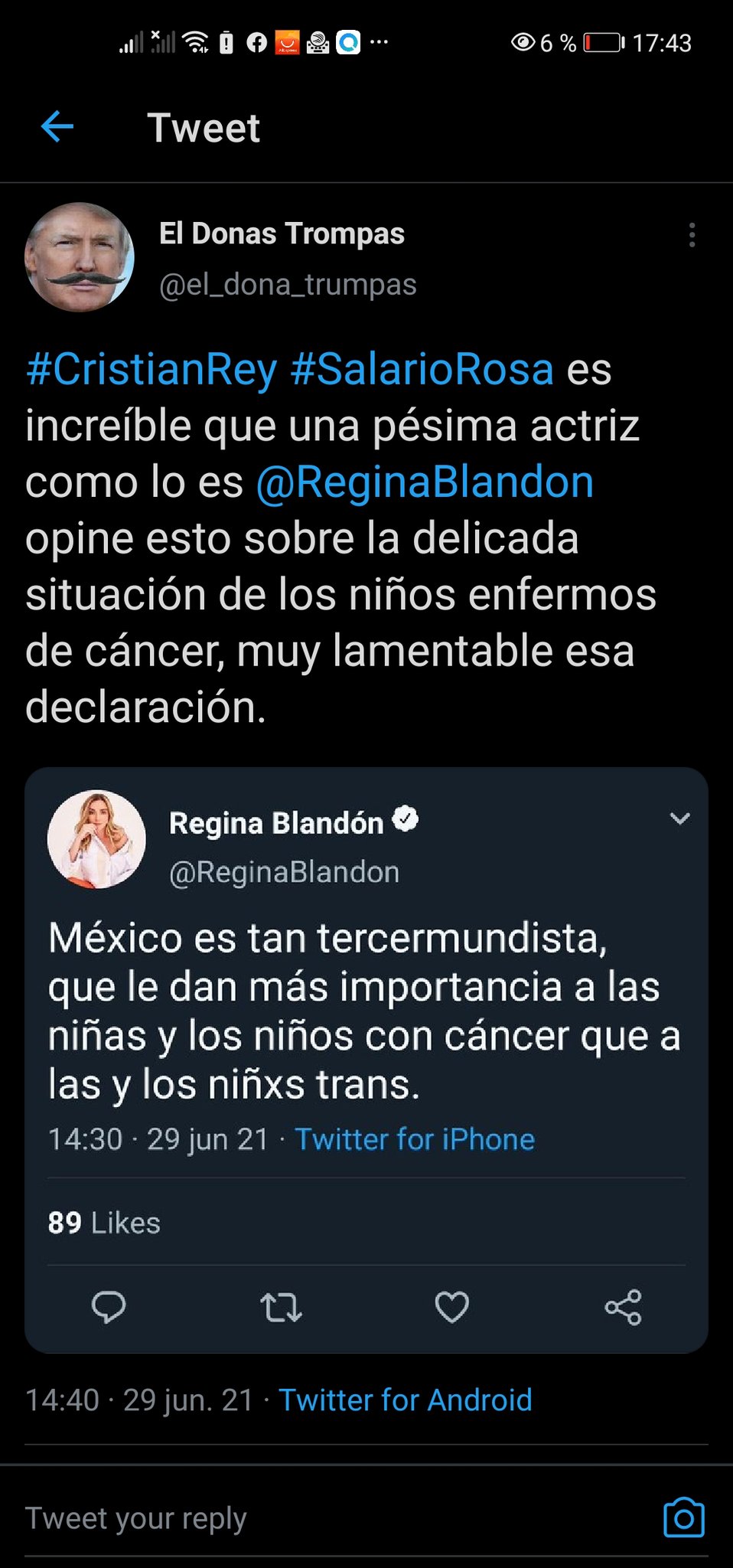Open El Donas Trompas profile picture
Screen dimensions: 733x1568
tap(80, 257)
